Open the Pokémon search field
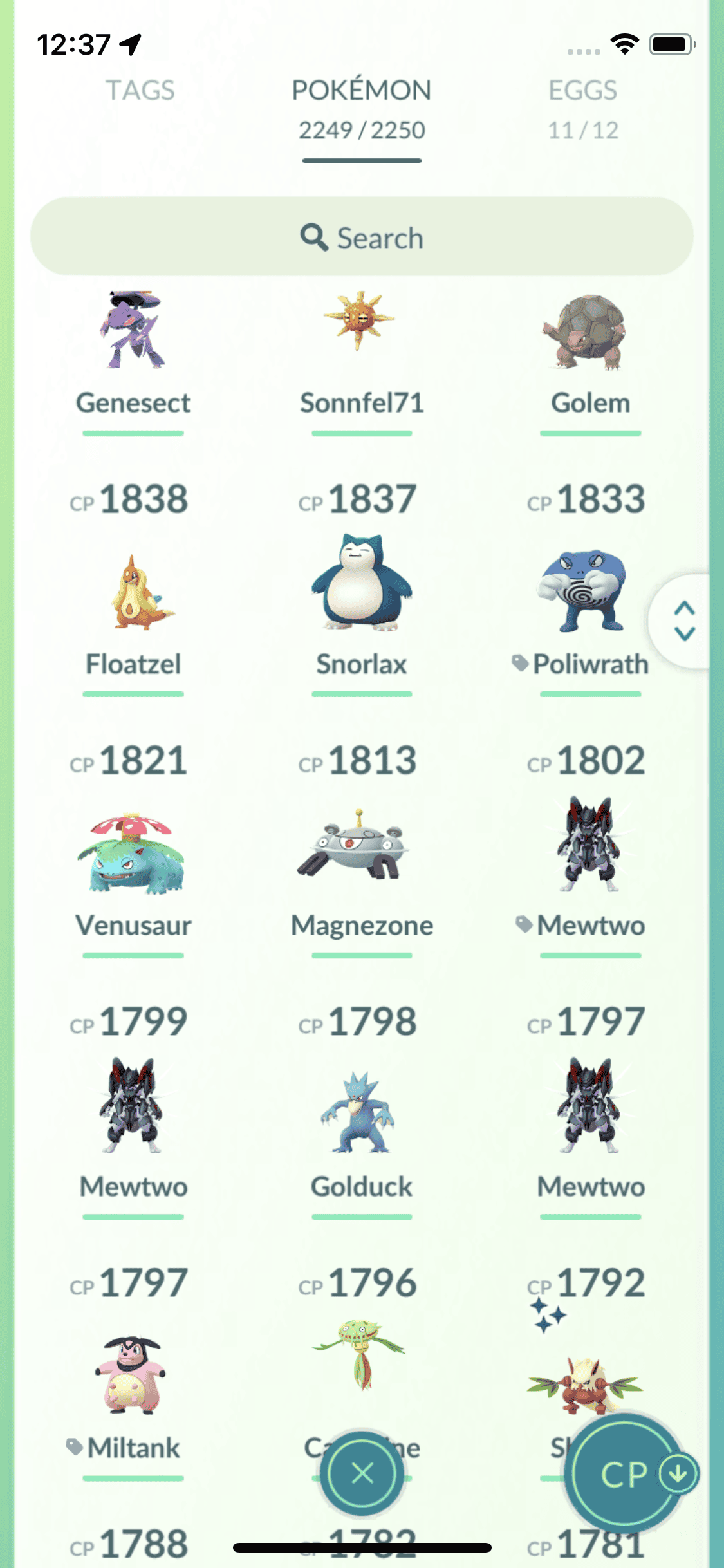 [x=362, y=238]
